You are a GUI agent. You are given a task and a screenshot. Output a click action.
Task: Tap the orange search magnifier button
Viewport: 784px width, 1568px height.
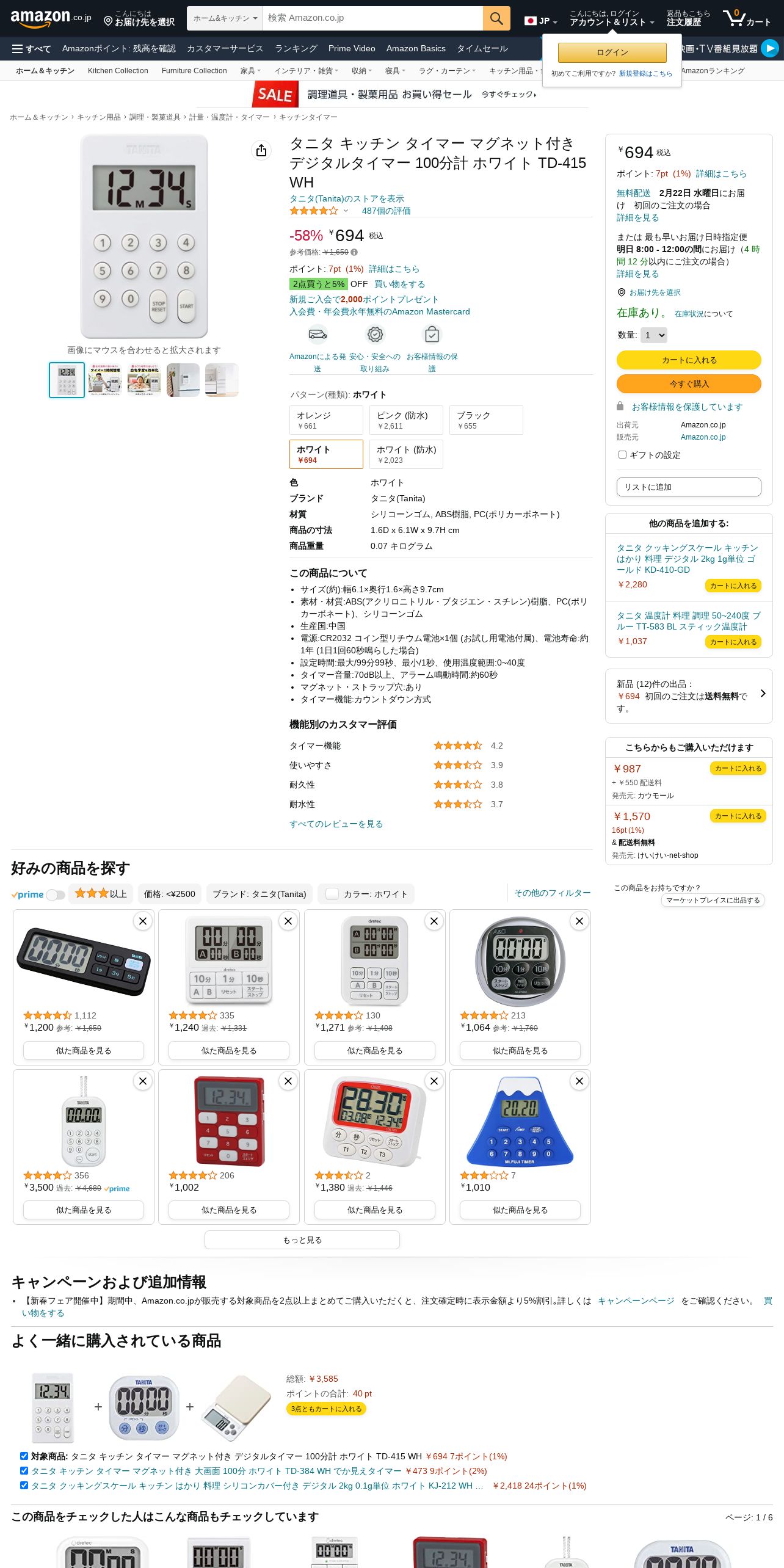[x=496, y=18]
